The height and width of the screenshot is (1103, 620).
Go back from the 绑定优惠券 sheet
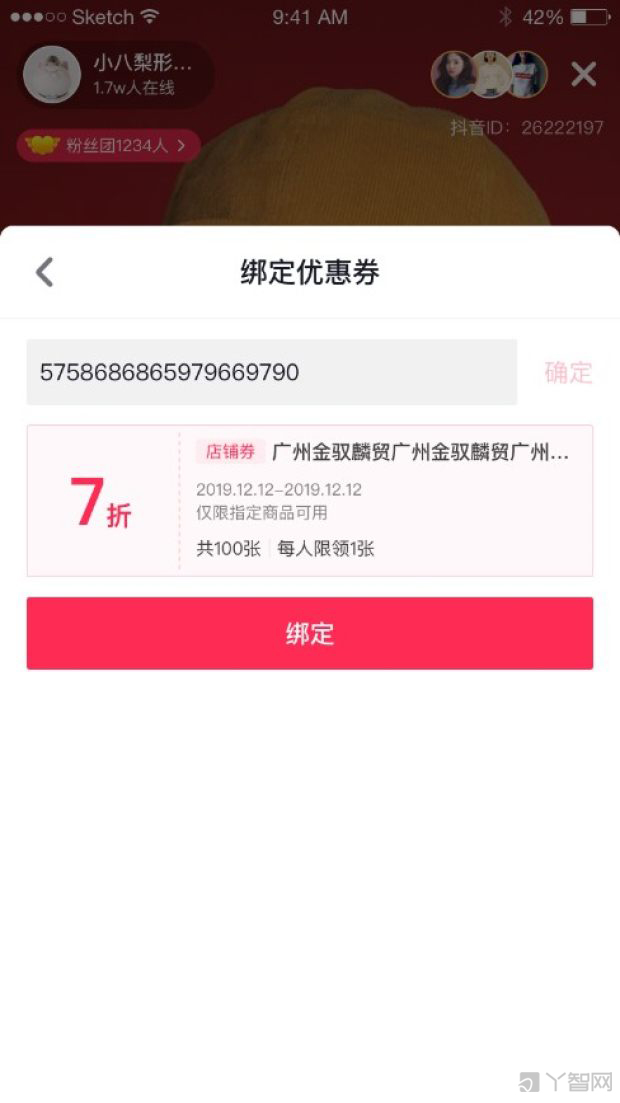44,272
